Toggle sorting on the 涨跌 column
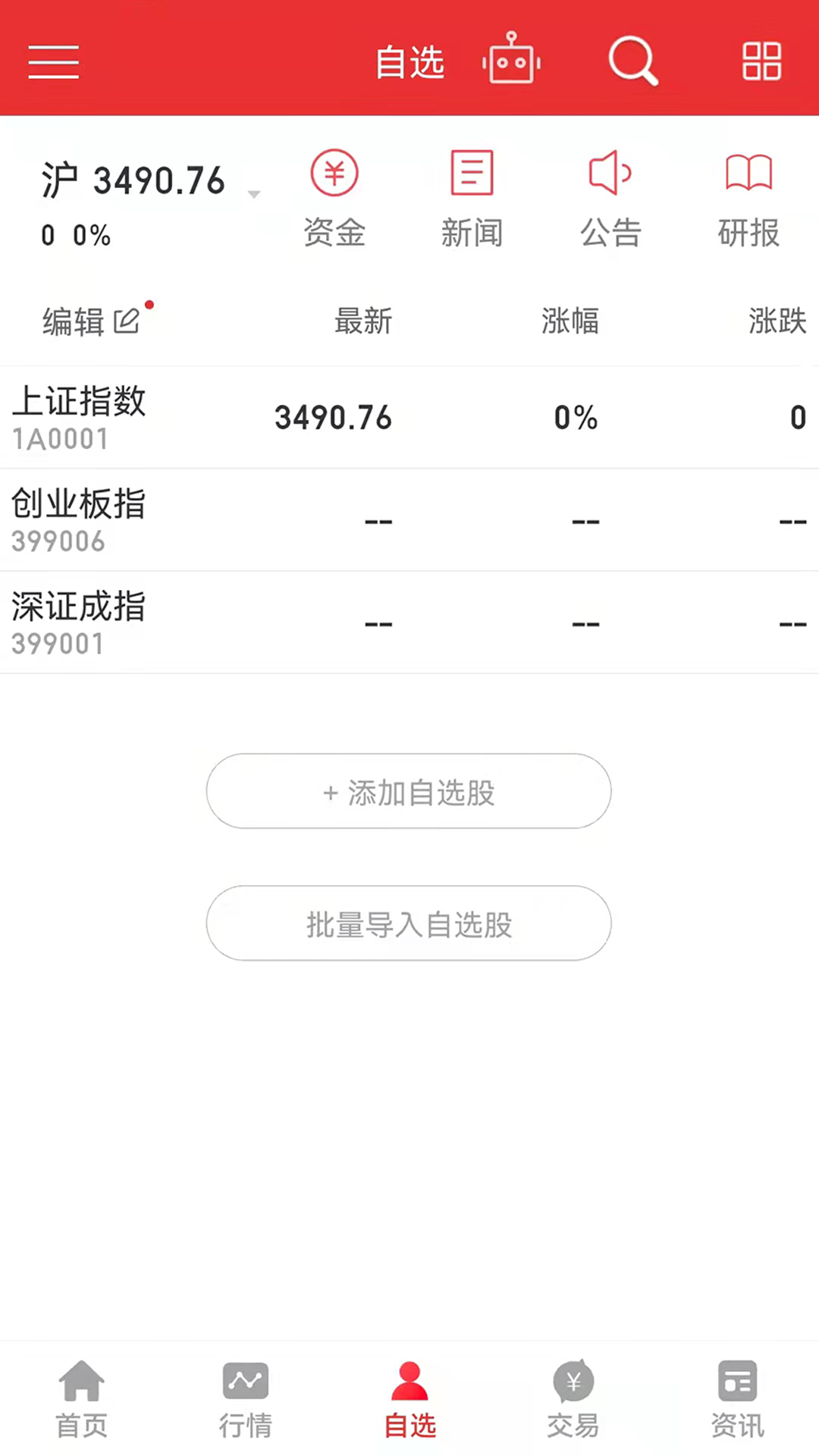This screenshot has width=819, height=1456. (777, 322)
